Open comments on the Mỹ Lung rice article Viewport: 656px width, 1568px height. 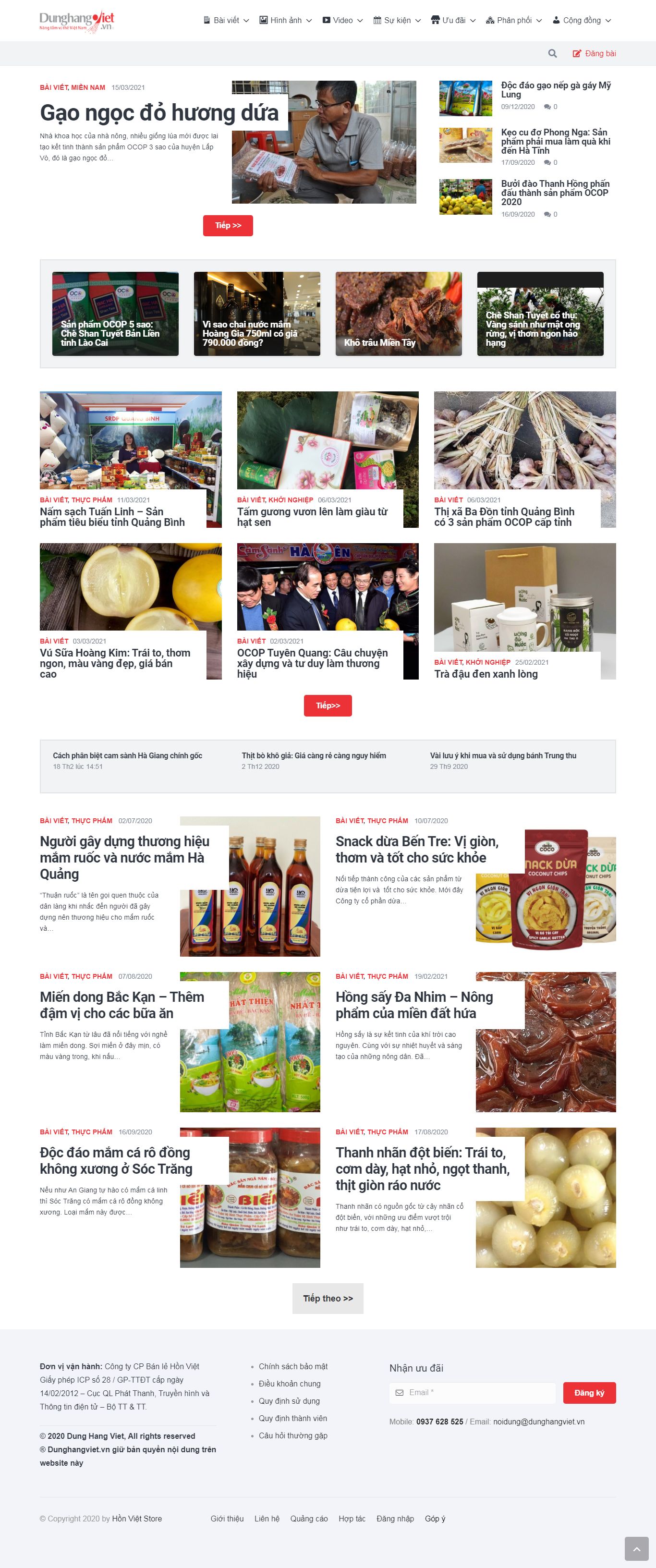click(x=548, y=107)
